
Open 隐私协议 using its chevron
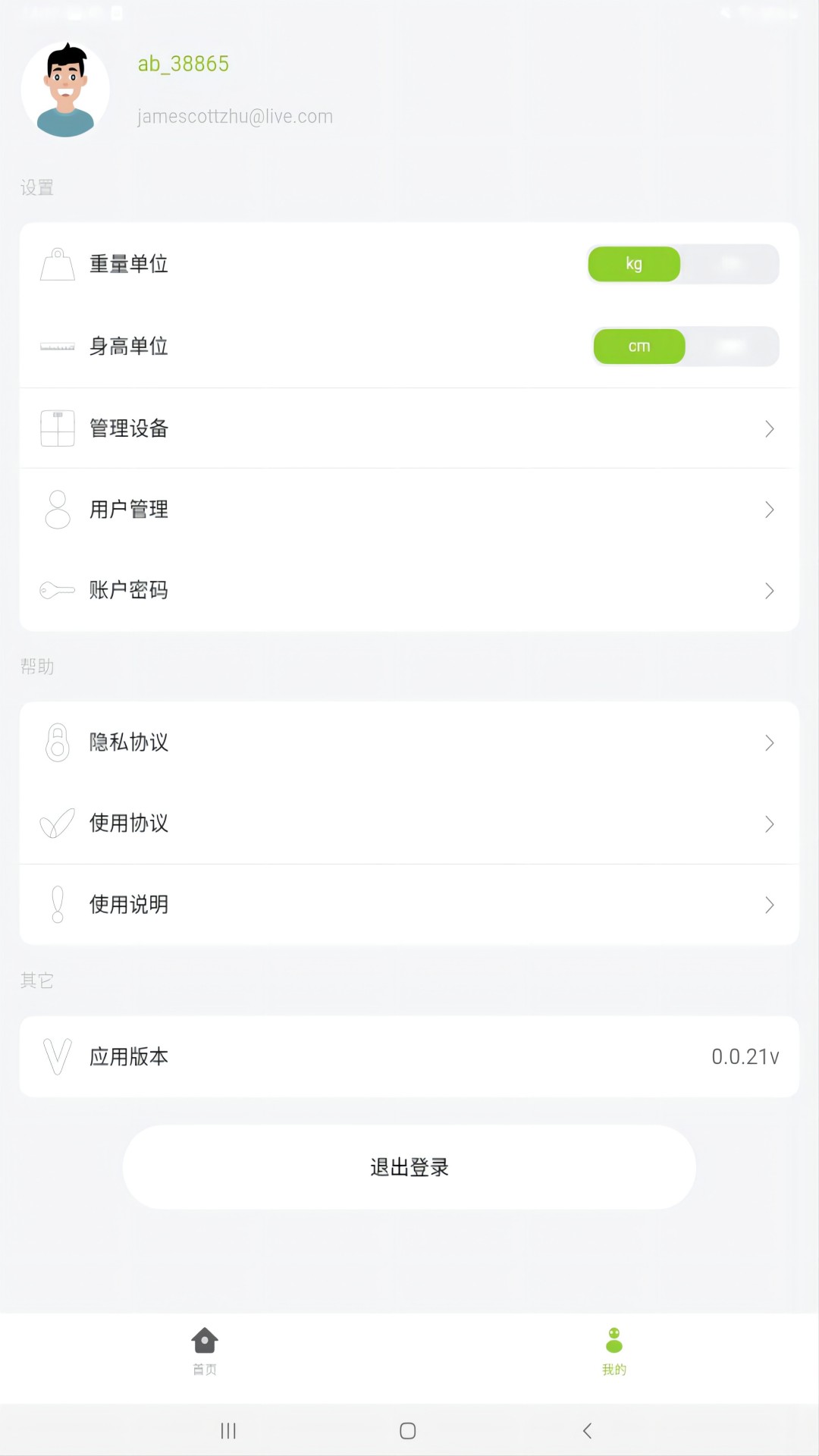point(769,743)
